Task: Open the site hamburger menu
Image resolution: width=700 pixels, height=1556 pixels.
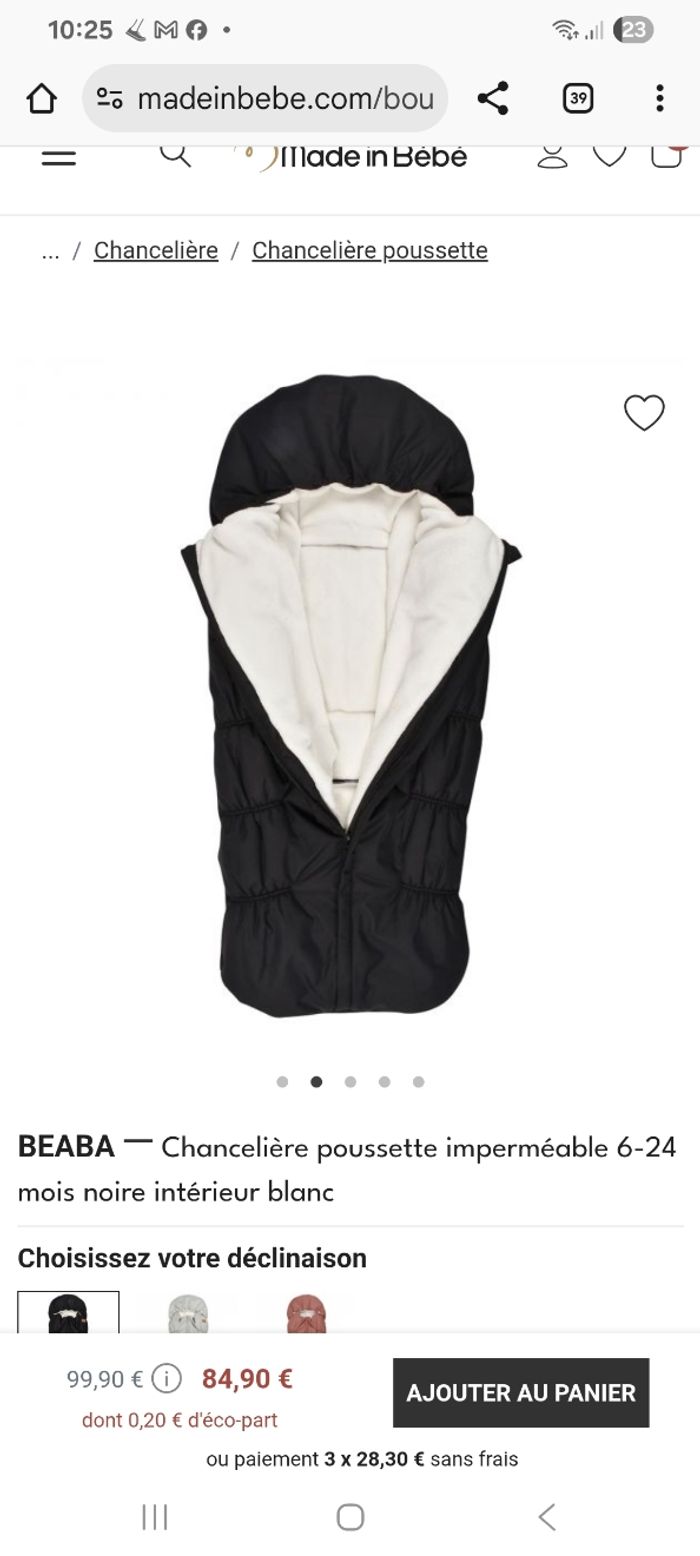Action: click(59, 157)
